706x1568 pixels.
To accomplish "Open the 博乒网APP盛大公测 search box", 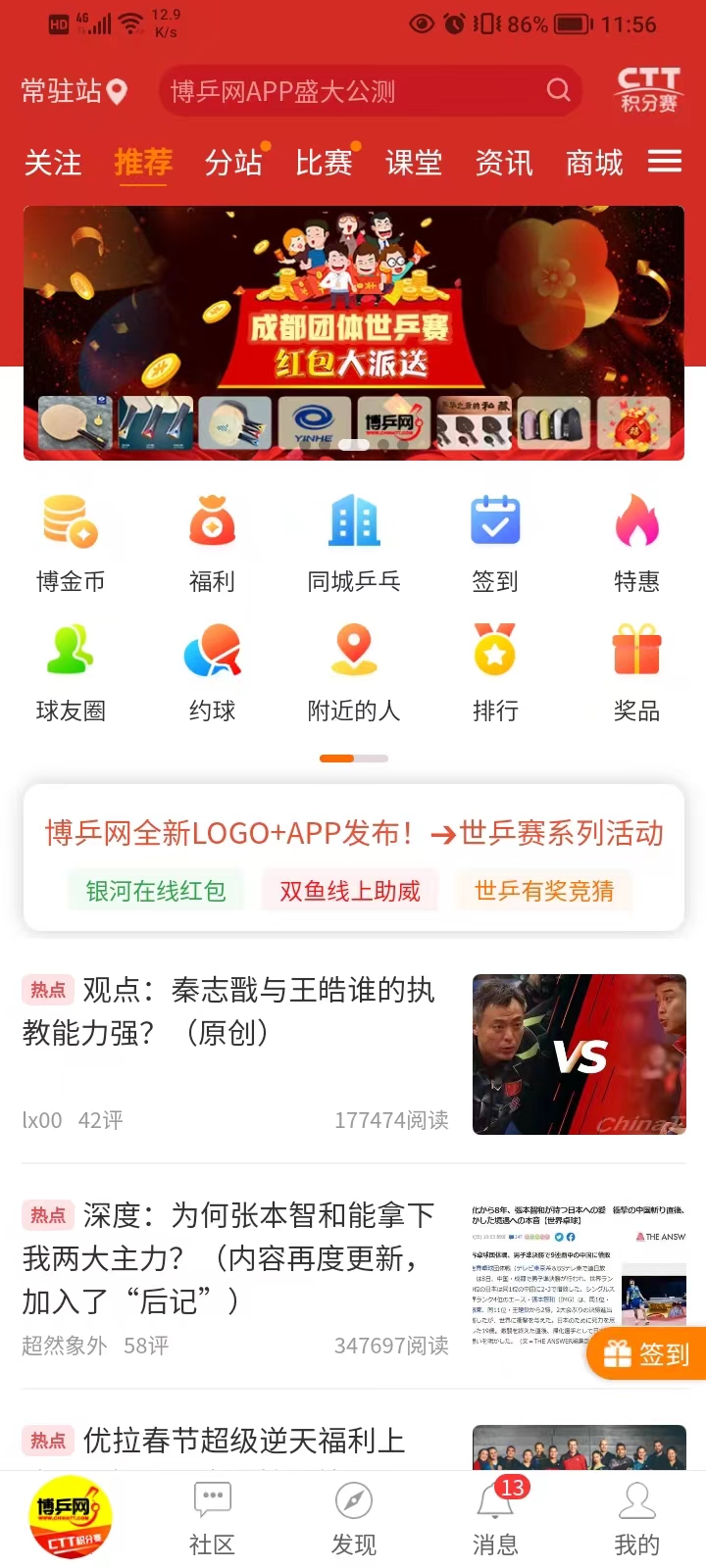I will (353, 92).
